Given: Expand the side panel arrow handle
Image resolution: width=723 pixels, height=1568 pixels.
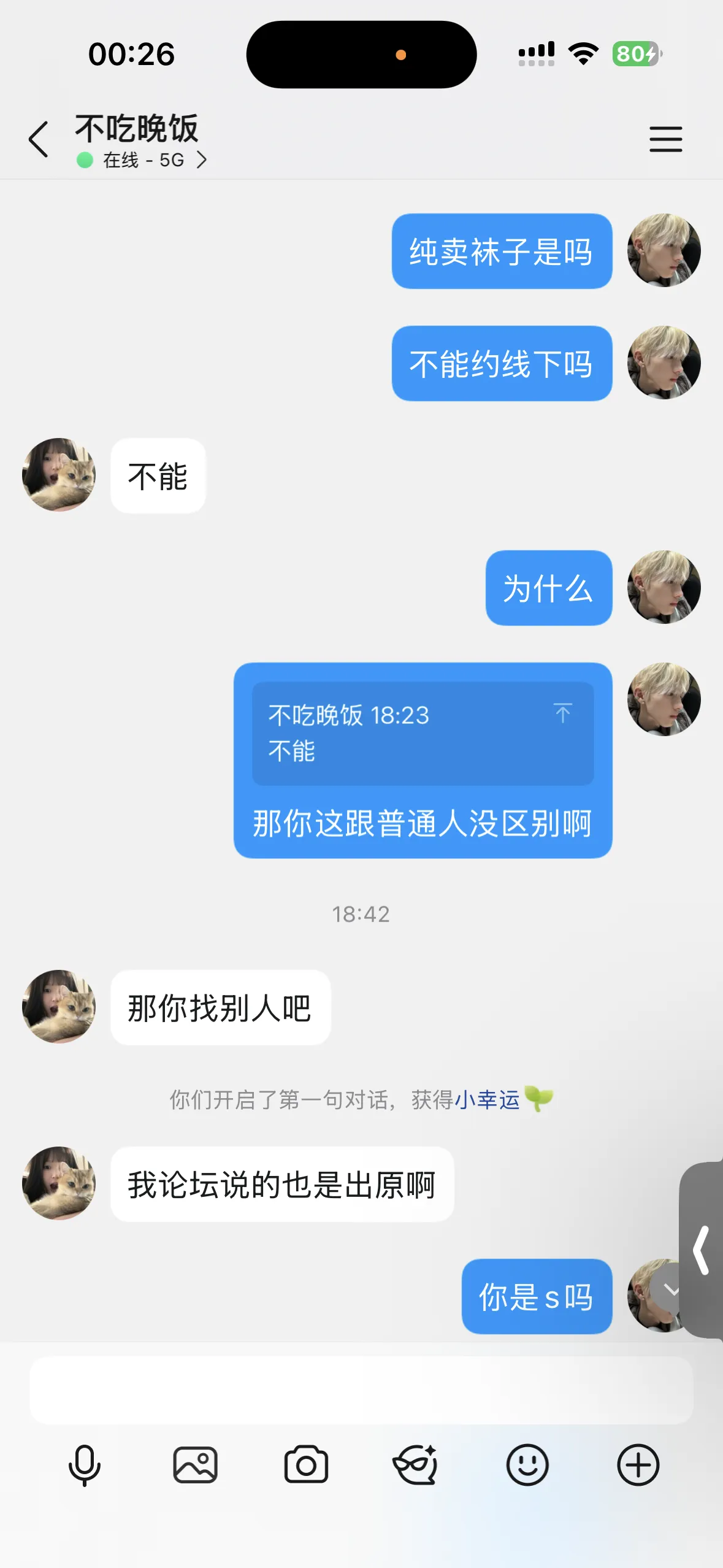Looking at the screenshot, I should point(702,1250).
